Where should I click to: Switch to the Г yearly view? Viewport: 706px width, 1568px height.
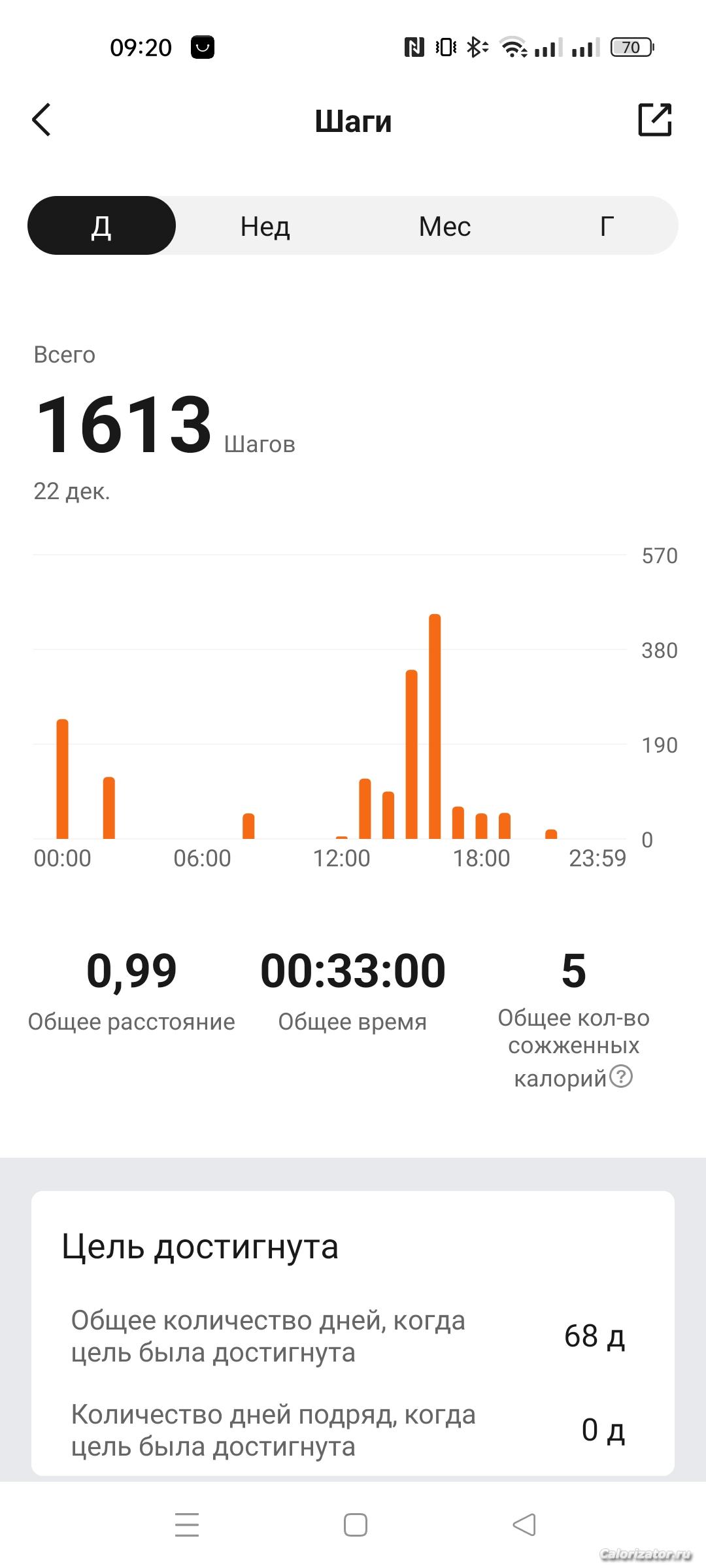[x=607, y=226]
